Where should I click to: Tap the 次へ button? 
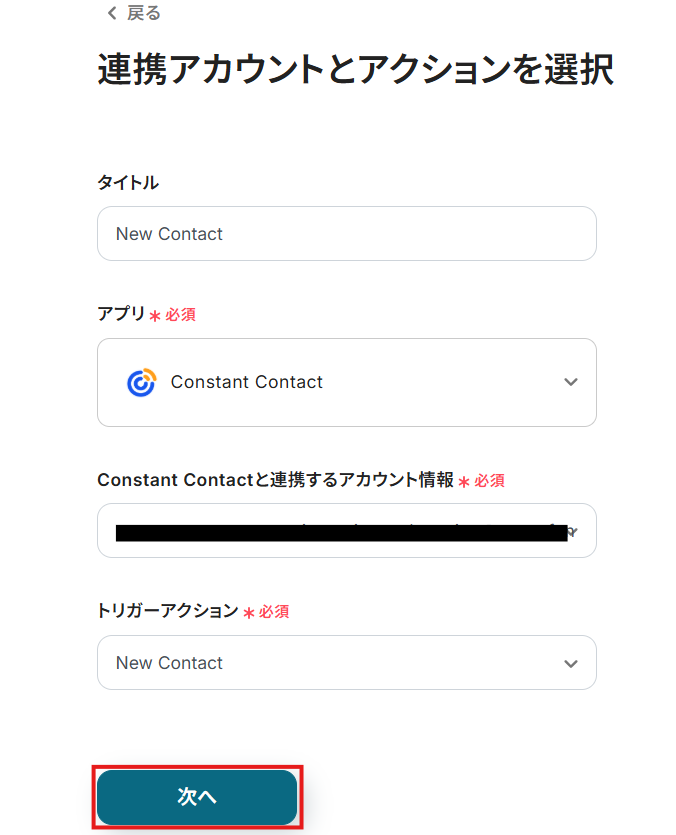197,797
